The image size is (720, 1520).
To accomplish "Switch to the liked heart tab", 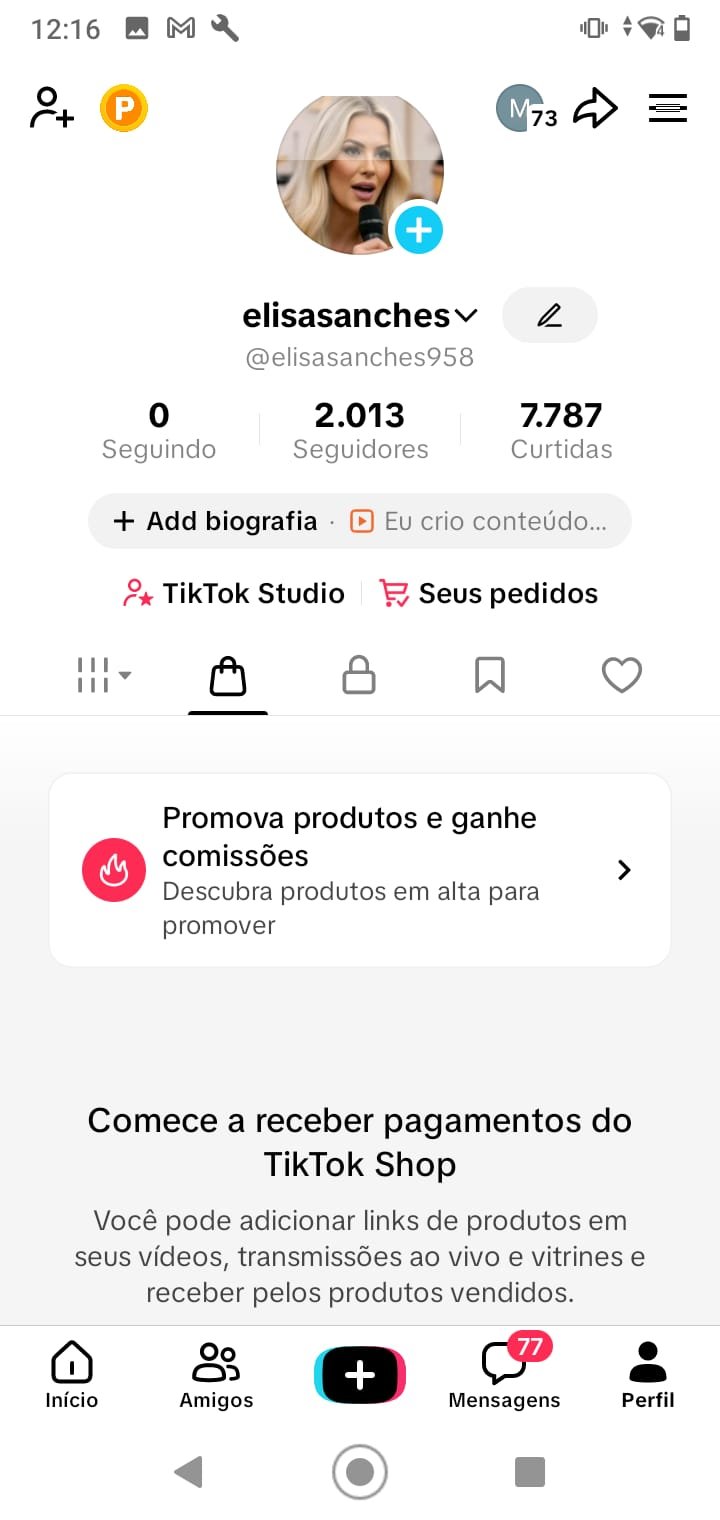I will click(621, 676).
